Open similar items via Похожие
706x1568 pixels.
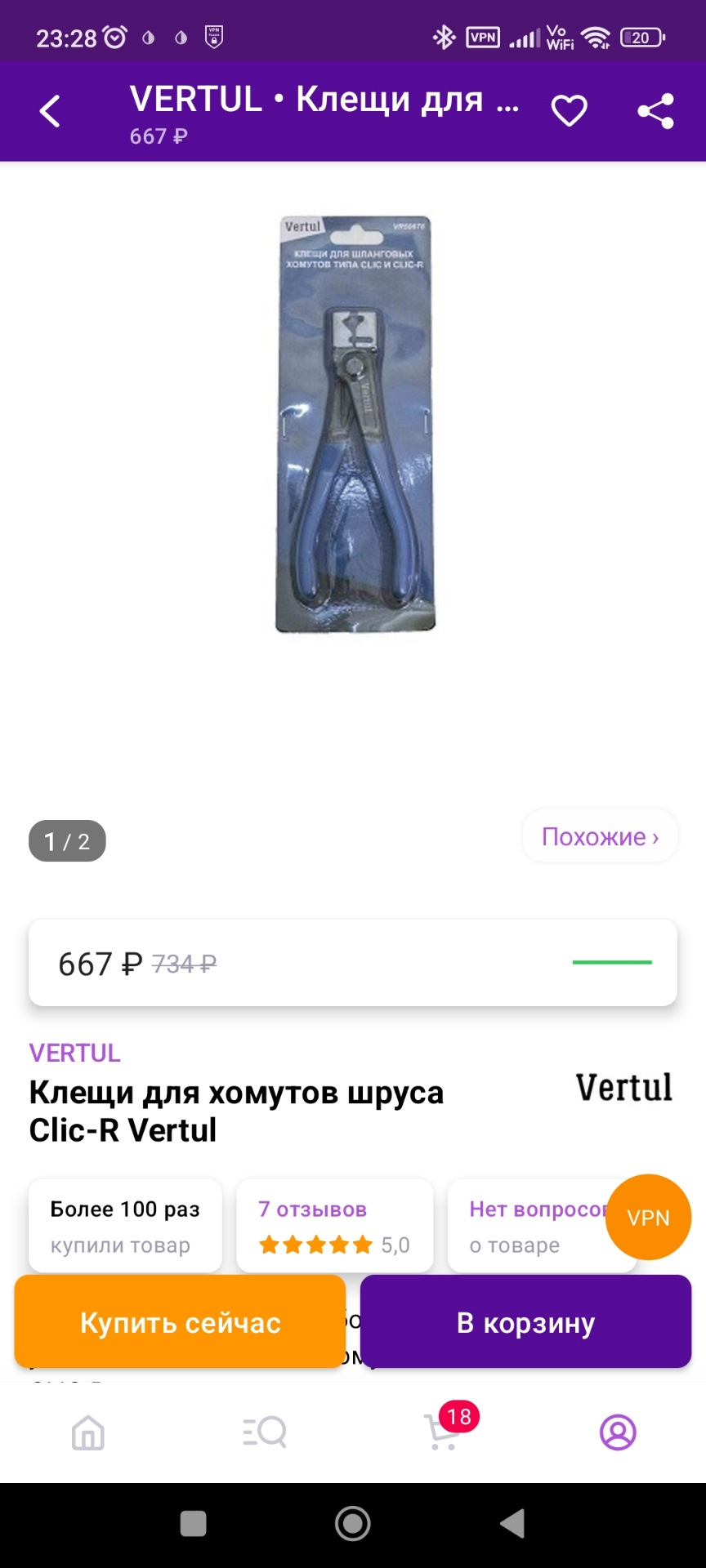(x=600, y=836)
